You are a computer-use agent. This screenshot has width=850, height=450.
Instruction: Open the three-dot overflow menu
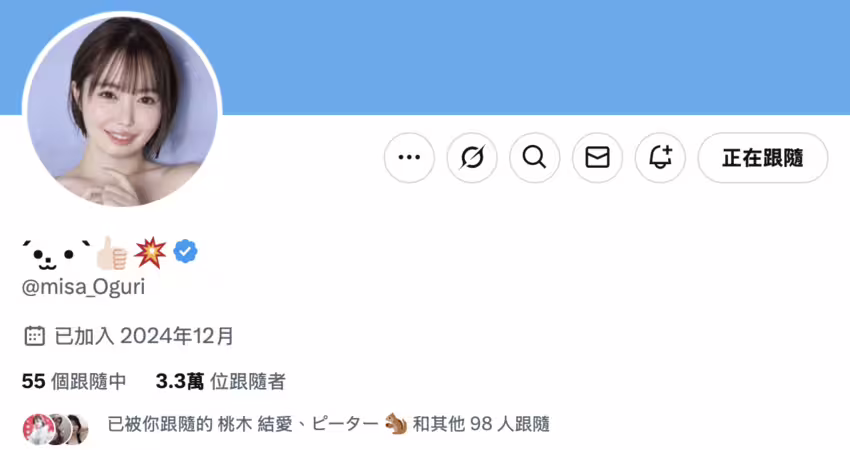[409, 158]
